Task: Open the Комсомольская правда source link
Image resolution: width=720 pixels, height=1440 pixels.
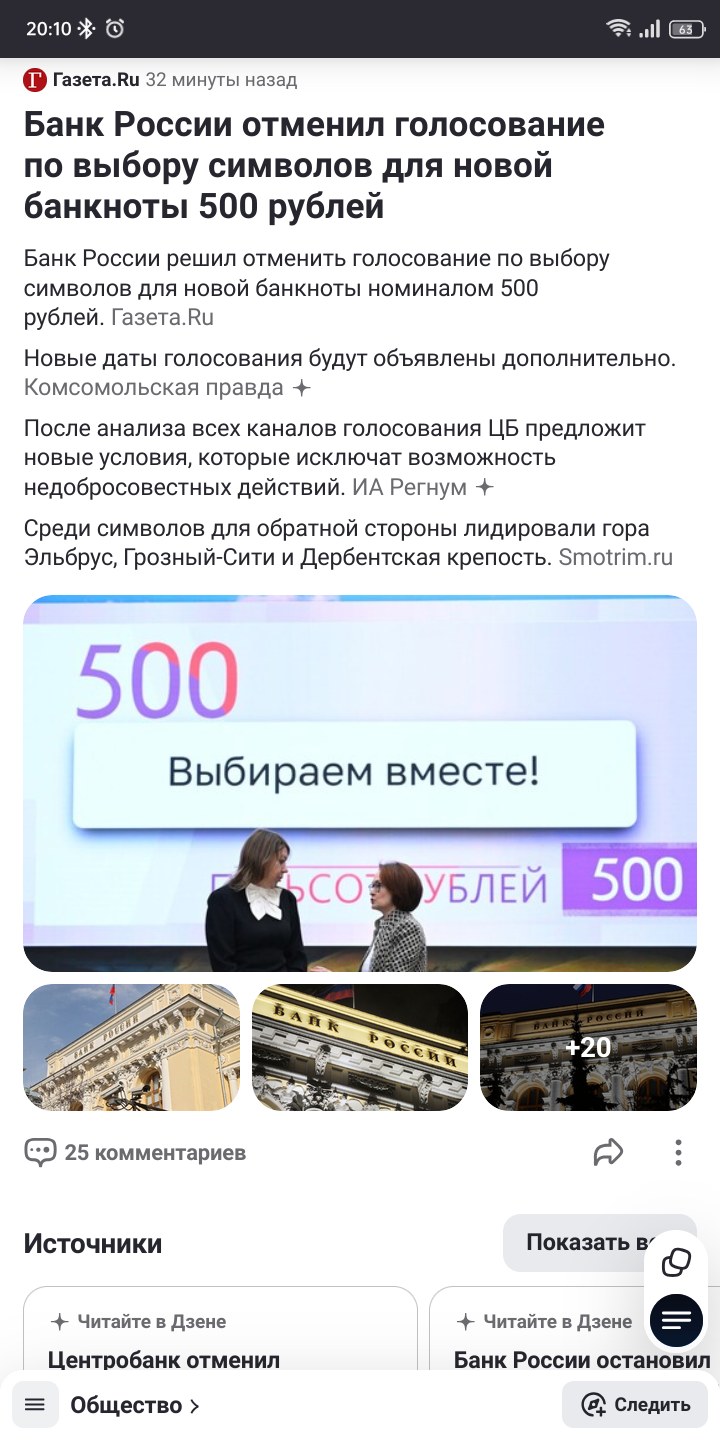Action: (x=155, y=388)
